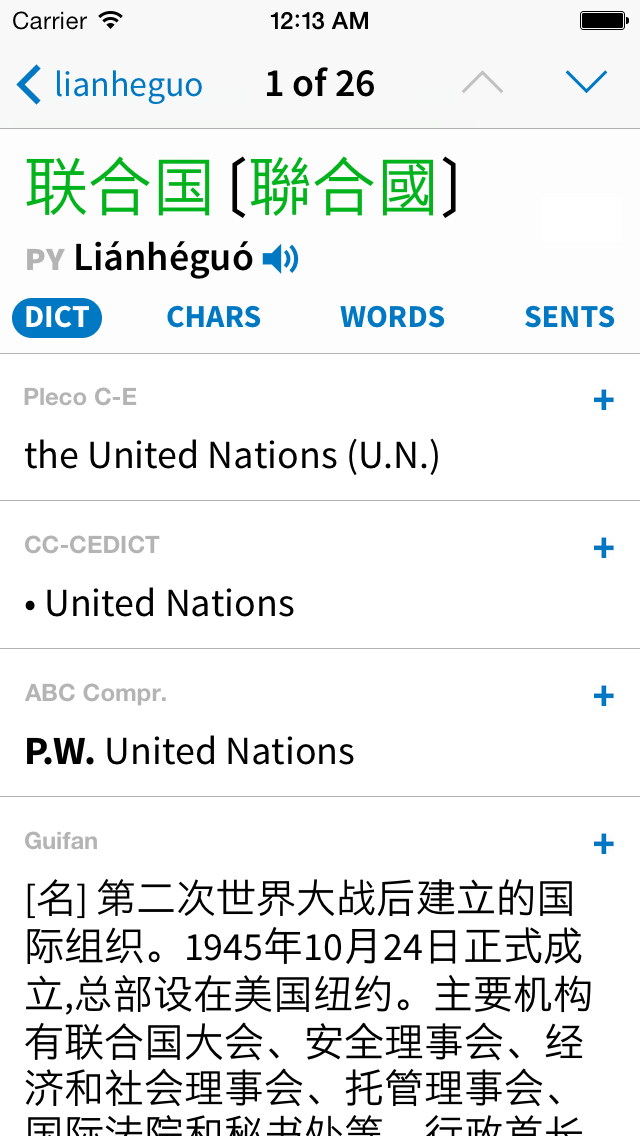The height and width of the screenshot is (1136, 640).
Task: Tap the plus next to Guifan
Action: (604, 843)
